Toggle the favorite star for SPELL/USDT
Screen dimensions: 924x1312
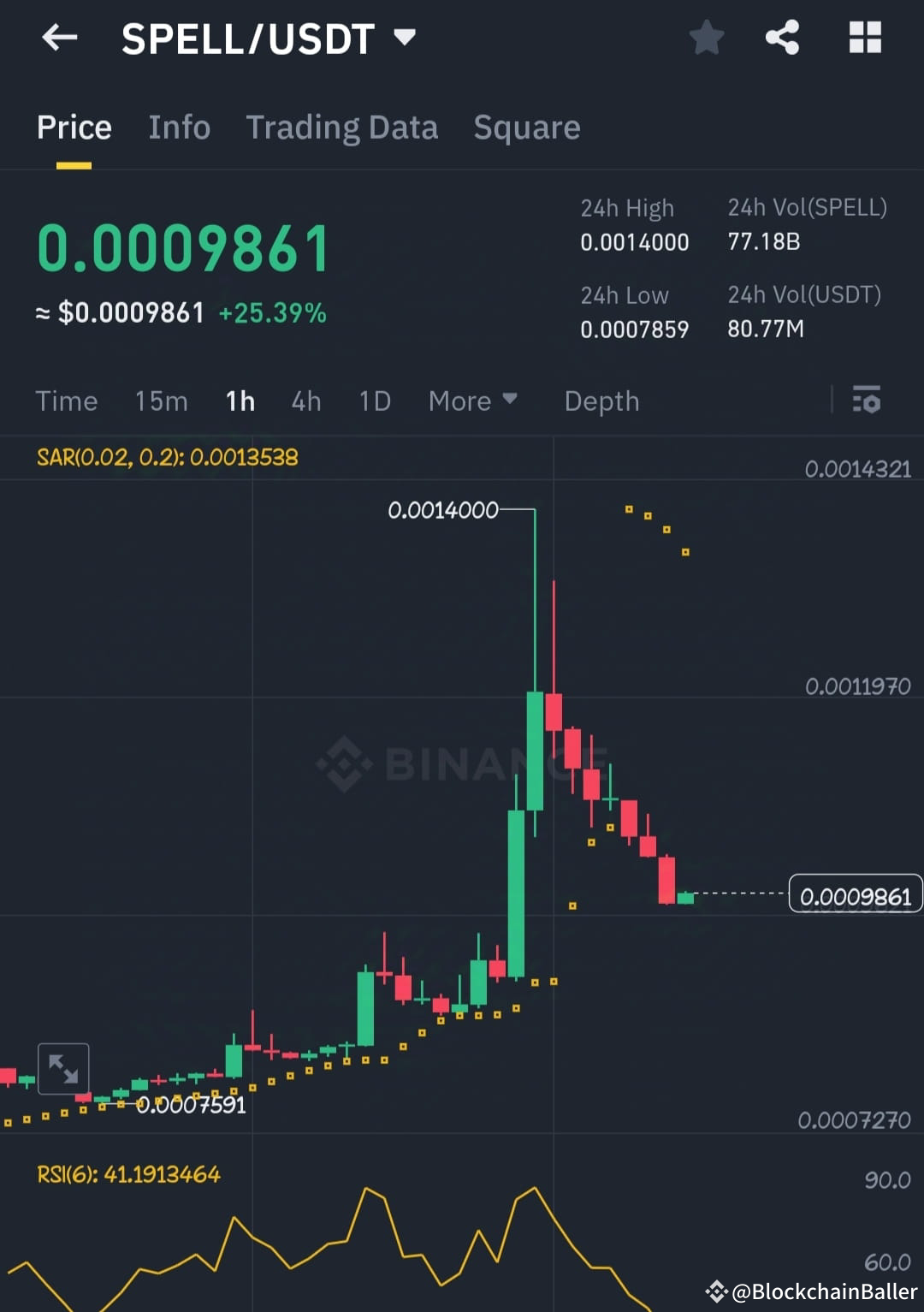click(x=707, y=38)
